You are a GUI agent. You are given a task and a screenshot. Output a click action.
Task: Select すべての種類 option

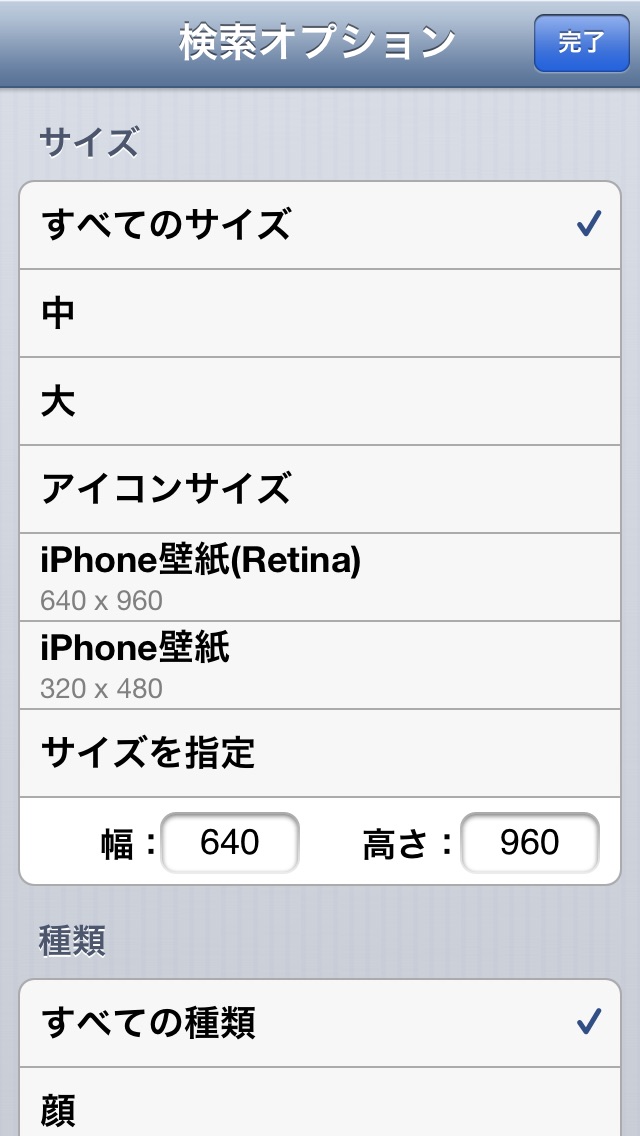[320, 1023]
